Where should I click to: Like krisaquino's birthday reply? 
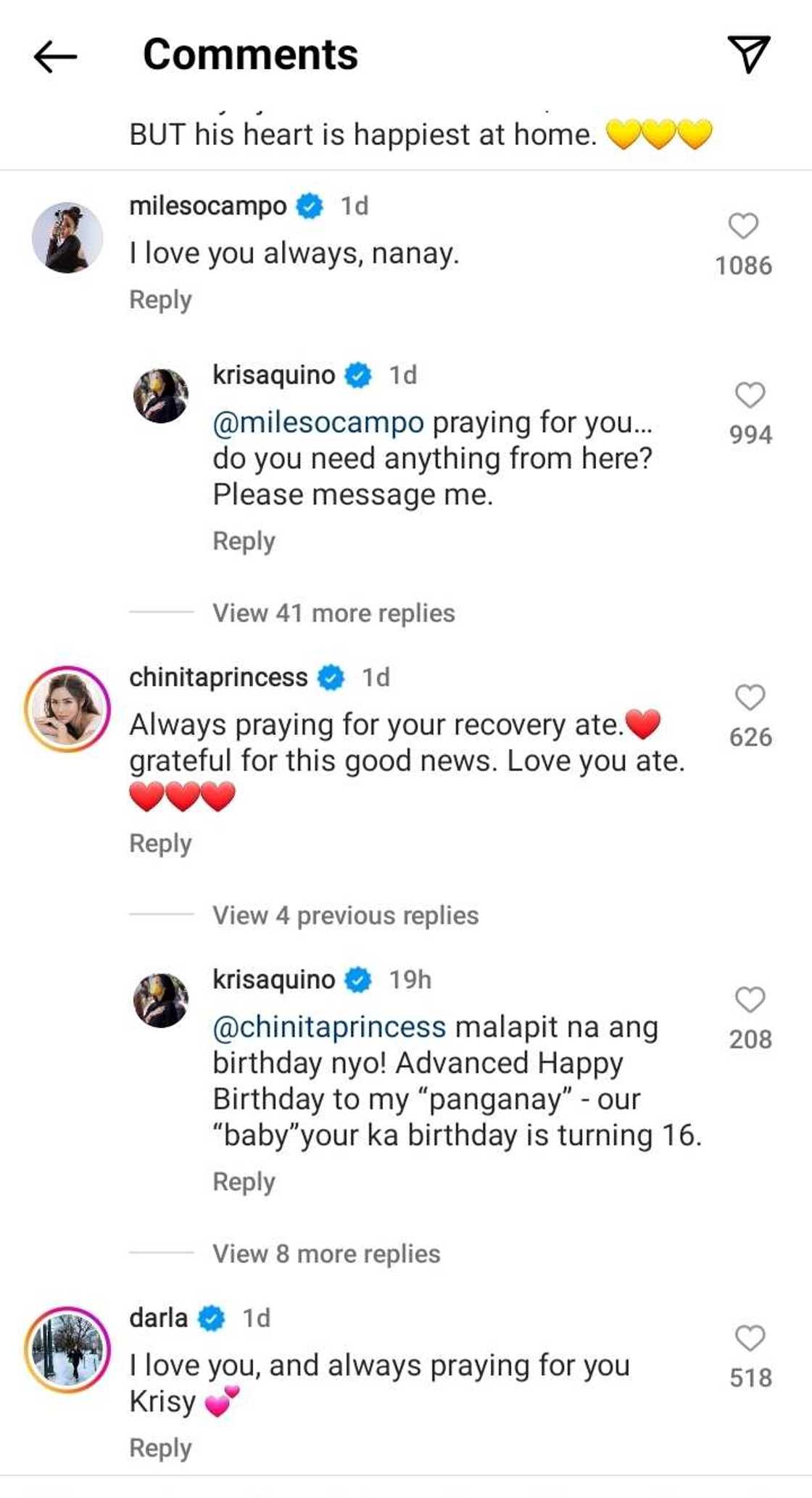tap(750, 1000)
